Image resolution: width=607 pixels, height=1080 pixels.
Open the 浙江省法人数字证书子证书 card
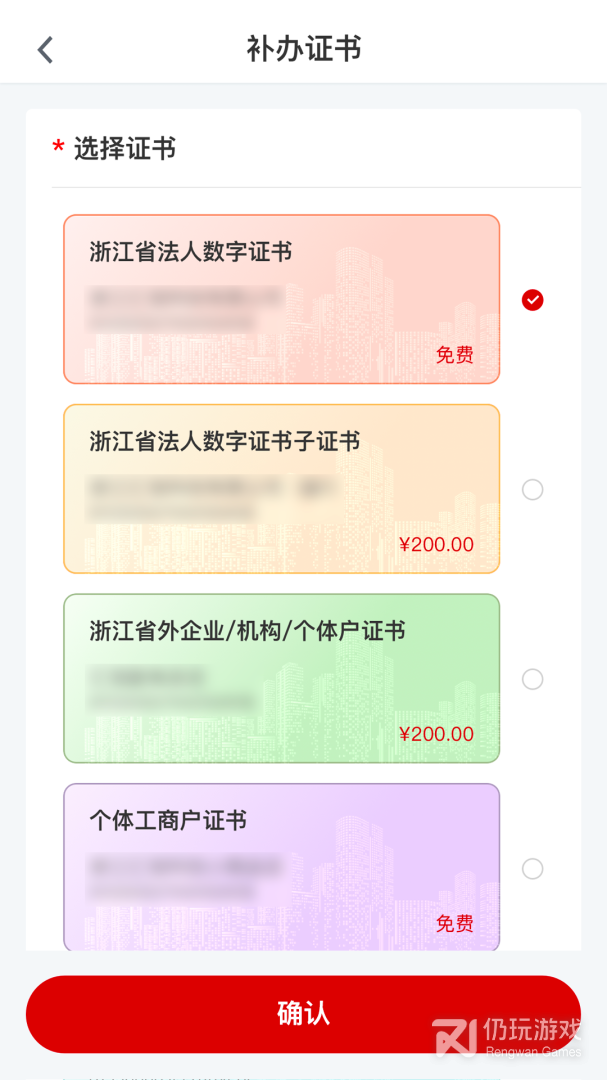(281, 489)
